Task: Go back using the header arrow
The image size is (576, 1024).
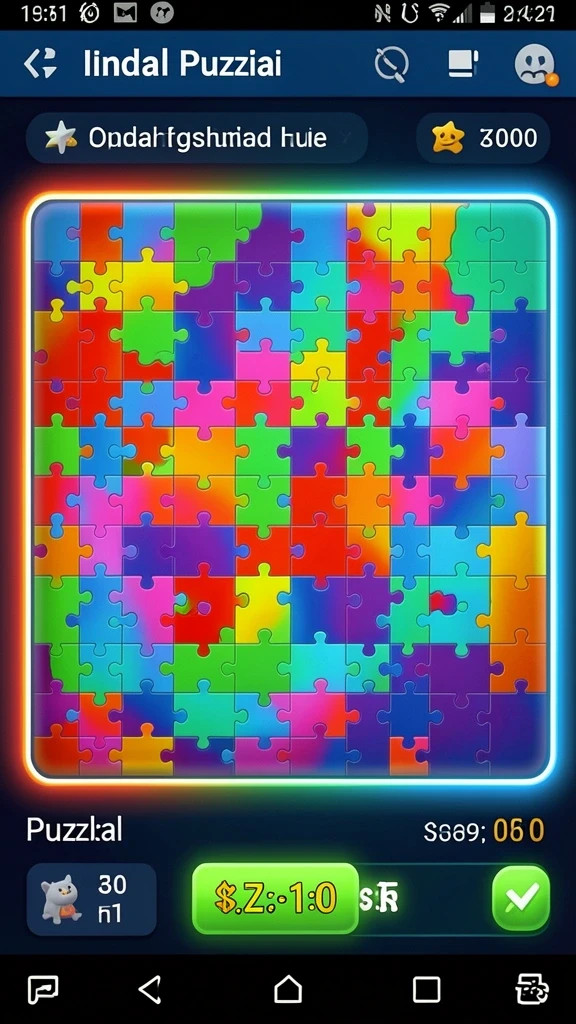Action: pyautogui.click(x=41, y=64)
